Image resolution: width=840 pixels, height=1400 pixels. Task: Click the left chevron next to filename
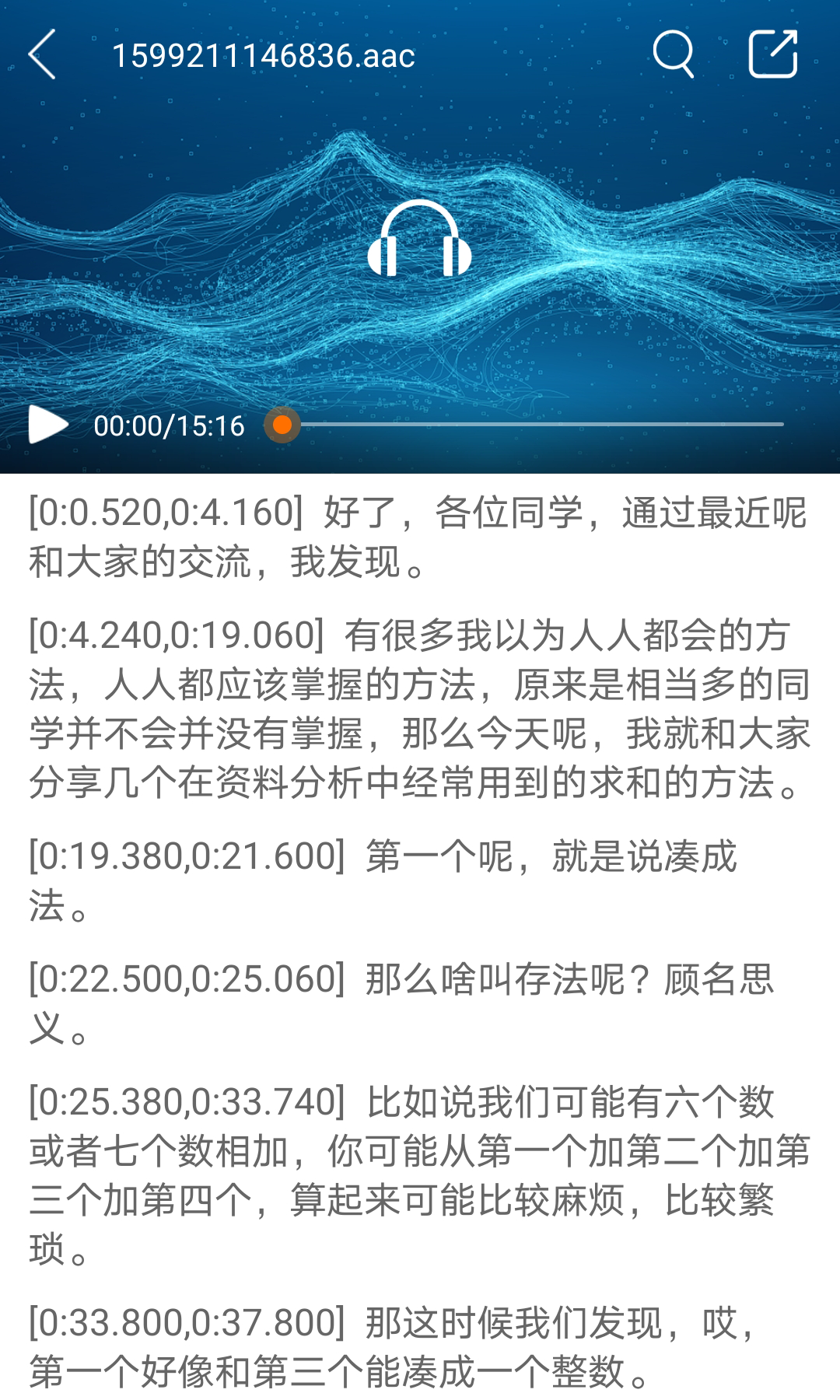click(x=43, y=54)
